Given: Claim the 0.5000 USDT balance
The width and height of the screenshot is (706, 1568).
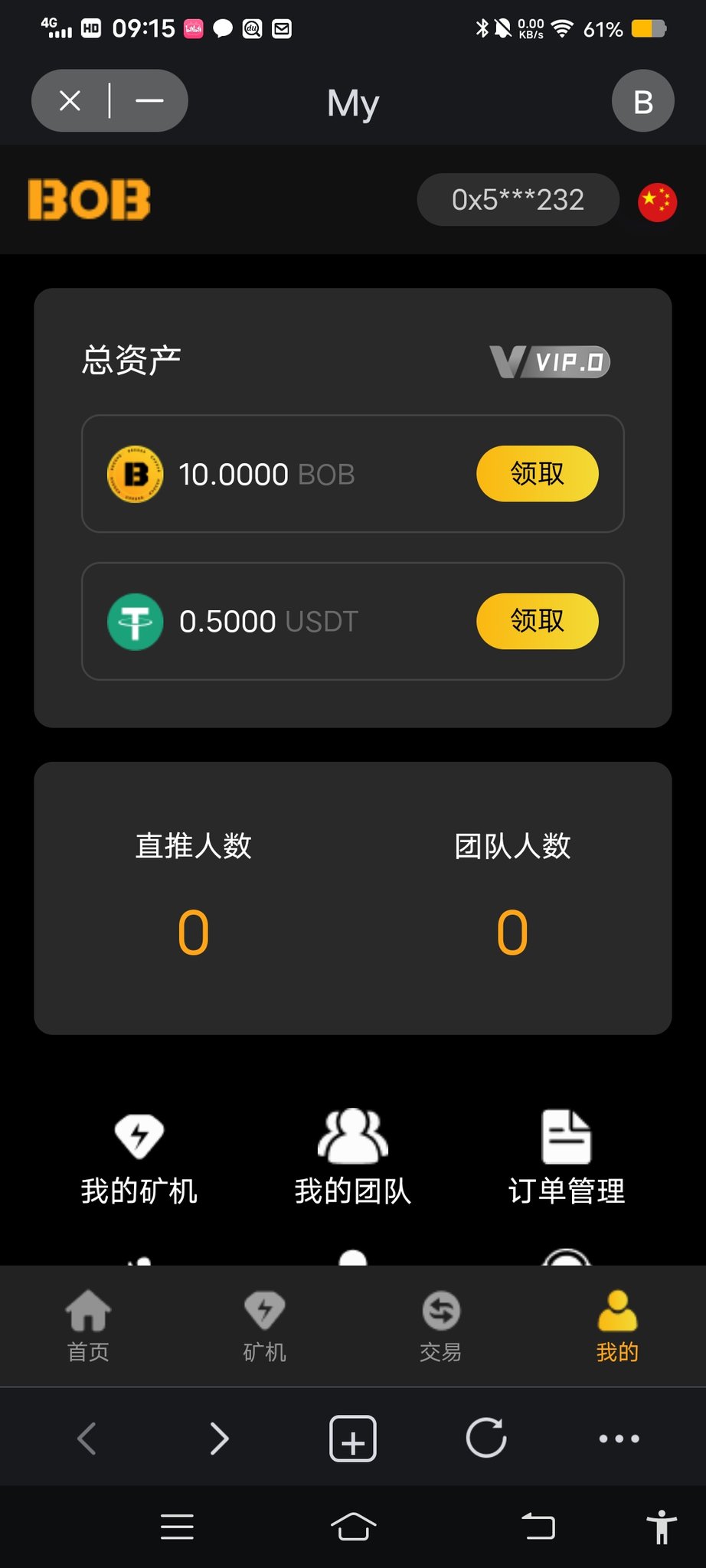Looking at the screenshot, I should tap(537, 621).
